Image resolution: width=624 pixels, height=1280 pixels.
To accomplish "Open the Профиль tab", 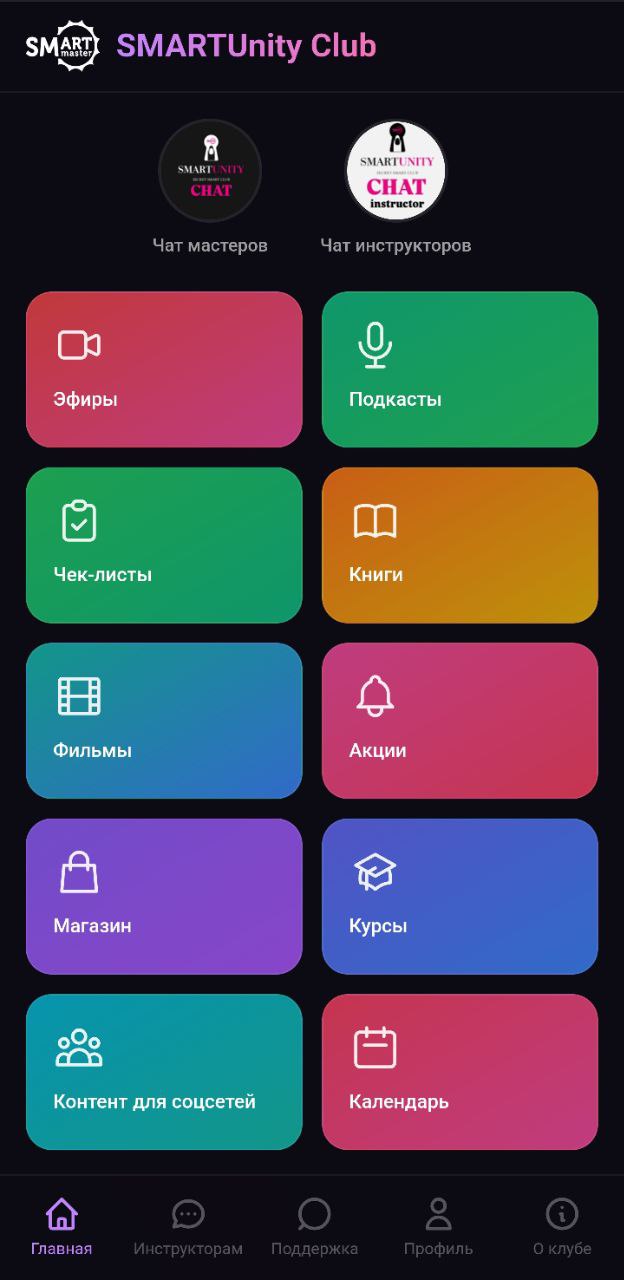I will (438, 1226).
